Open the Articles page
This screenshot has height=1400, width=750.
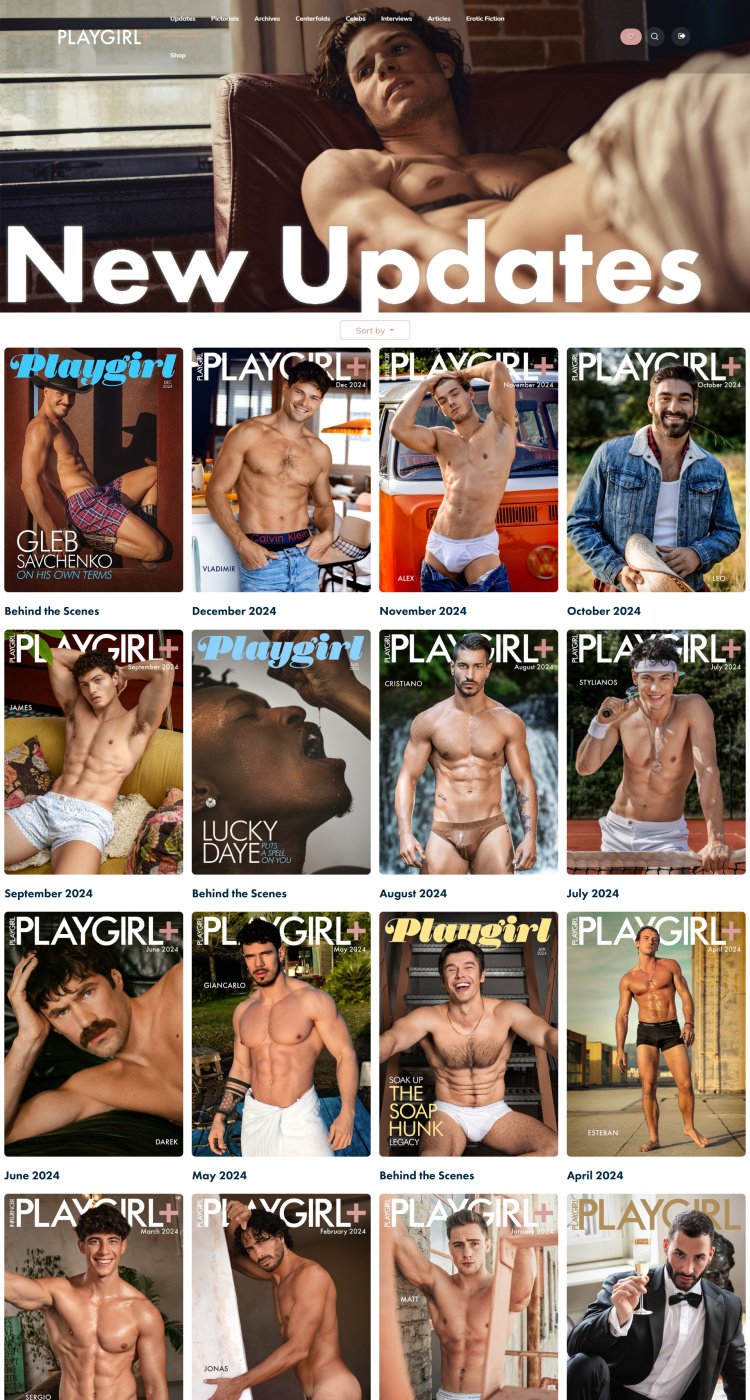point(439,19)
